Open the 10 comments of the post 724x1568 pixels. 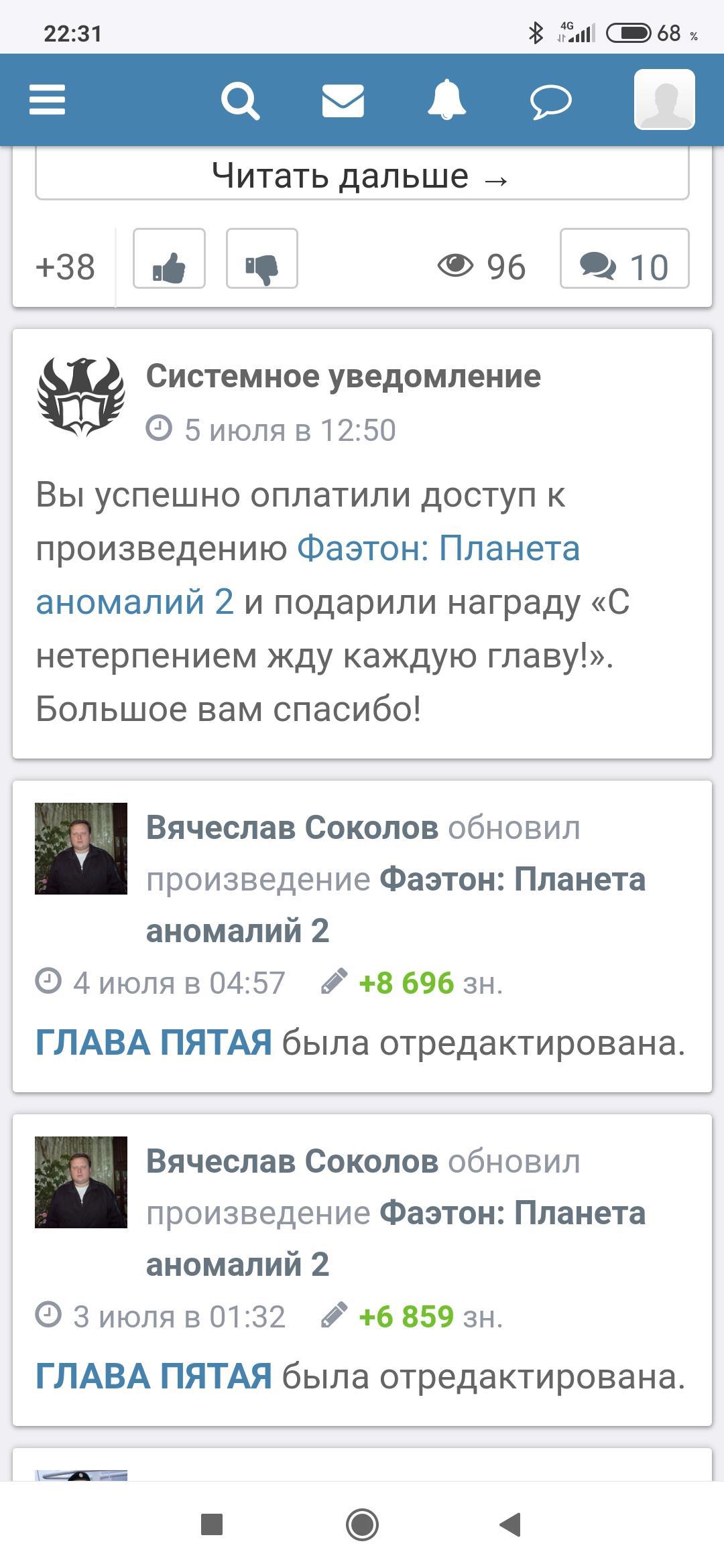(x=624, y=259)
